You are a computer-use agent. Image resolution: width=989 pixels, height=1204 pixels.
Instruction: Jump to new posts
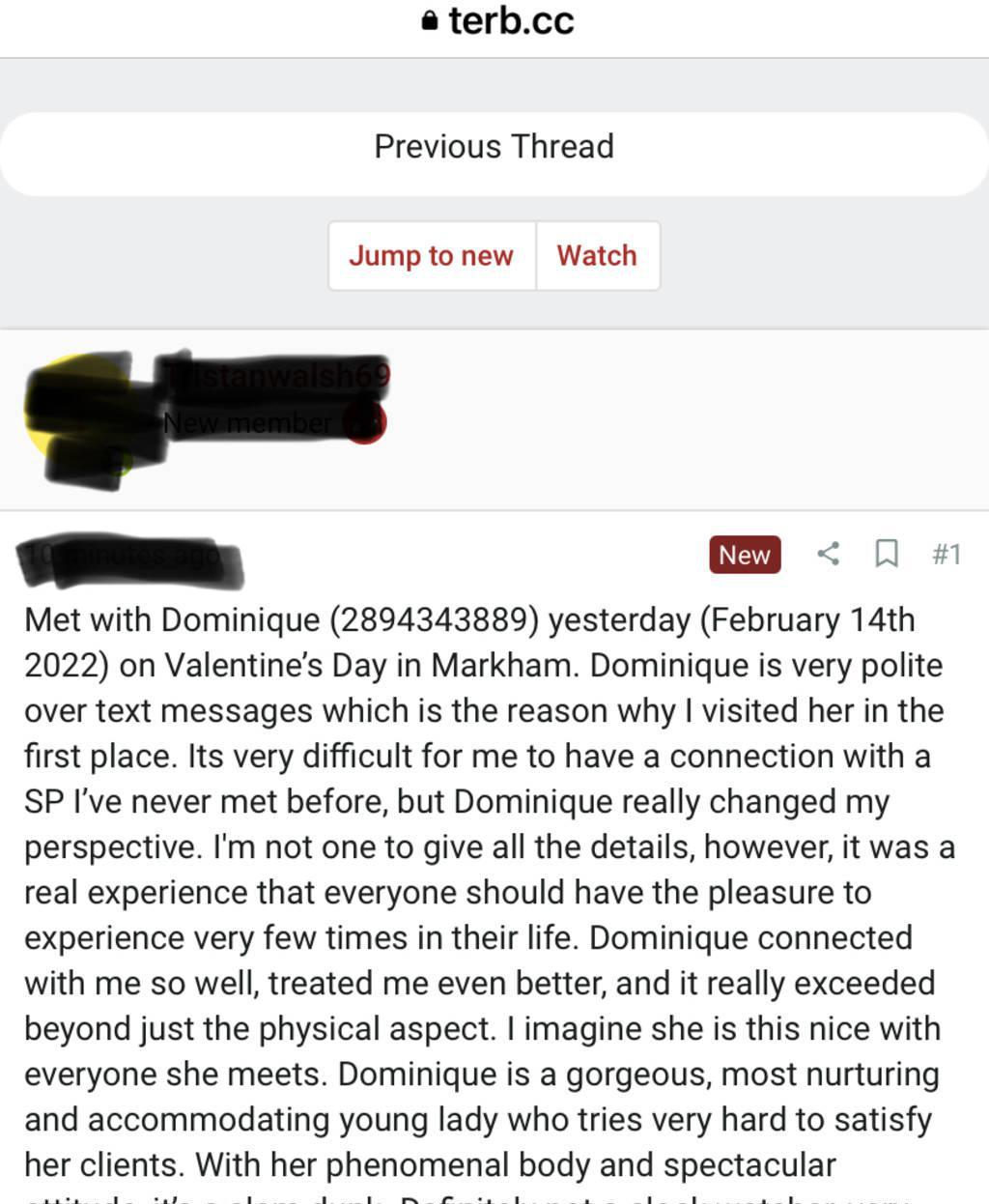click(x=431, y=256)
